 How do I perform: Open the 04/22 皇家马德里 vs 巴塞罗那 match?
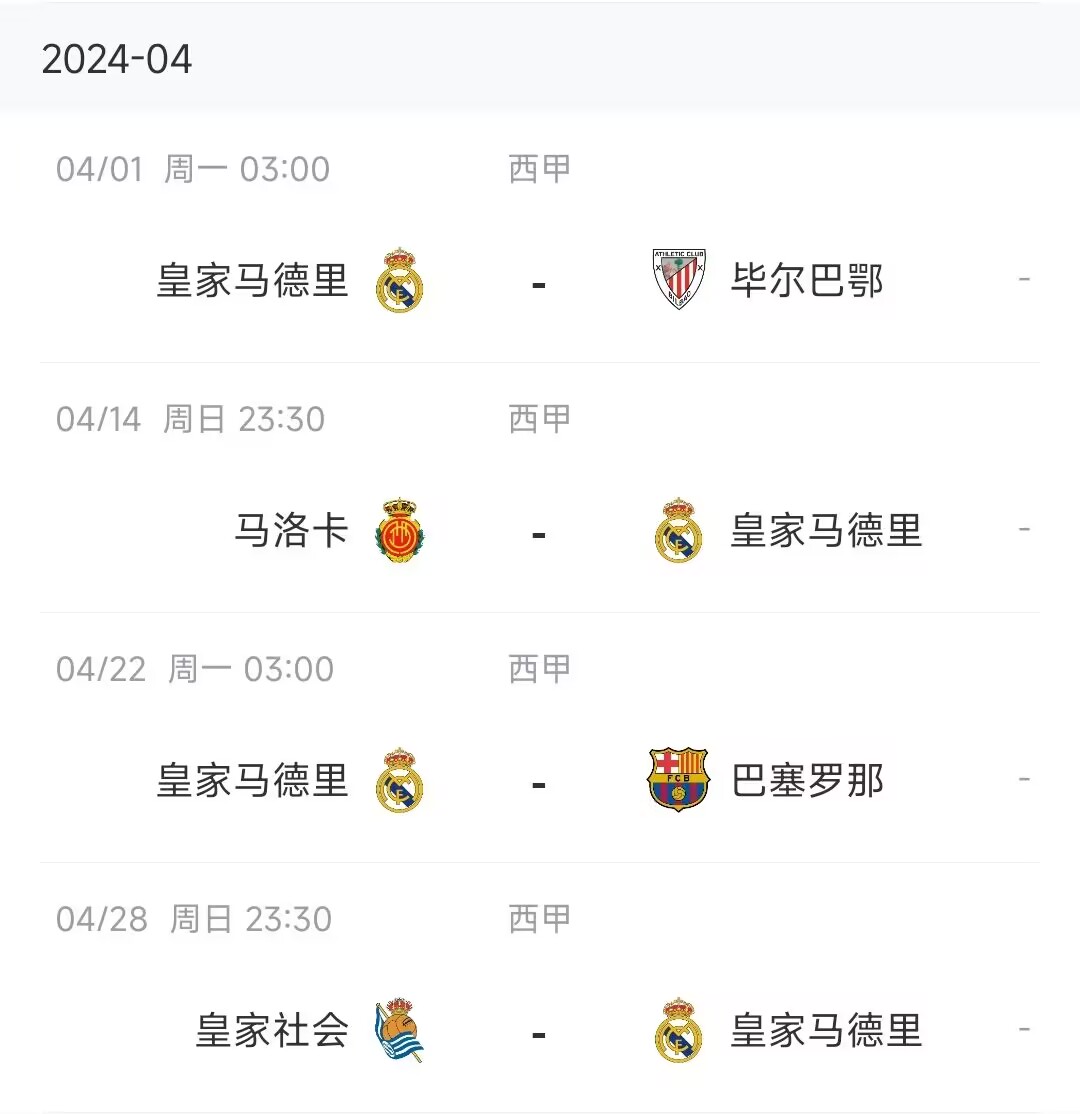[x=539, y=782]
